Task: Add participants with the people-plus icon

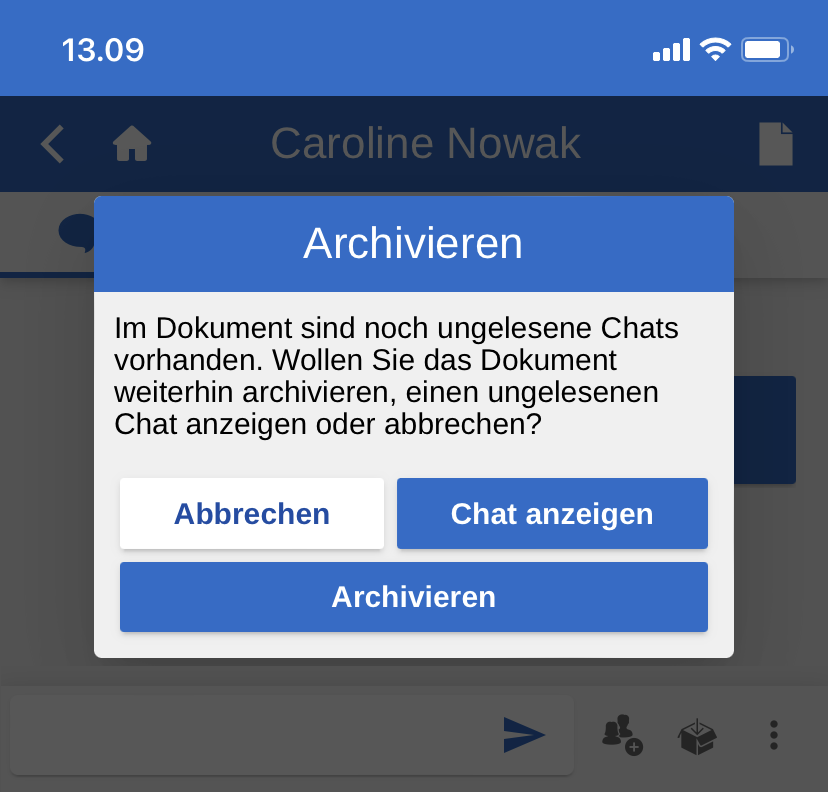Action: point(621,735)
